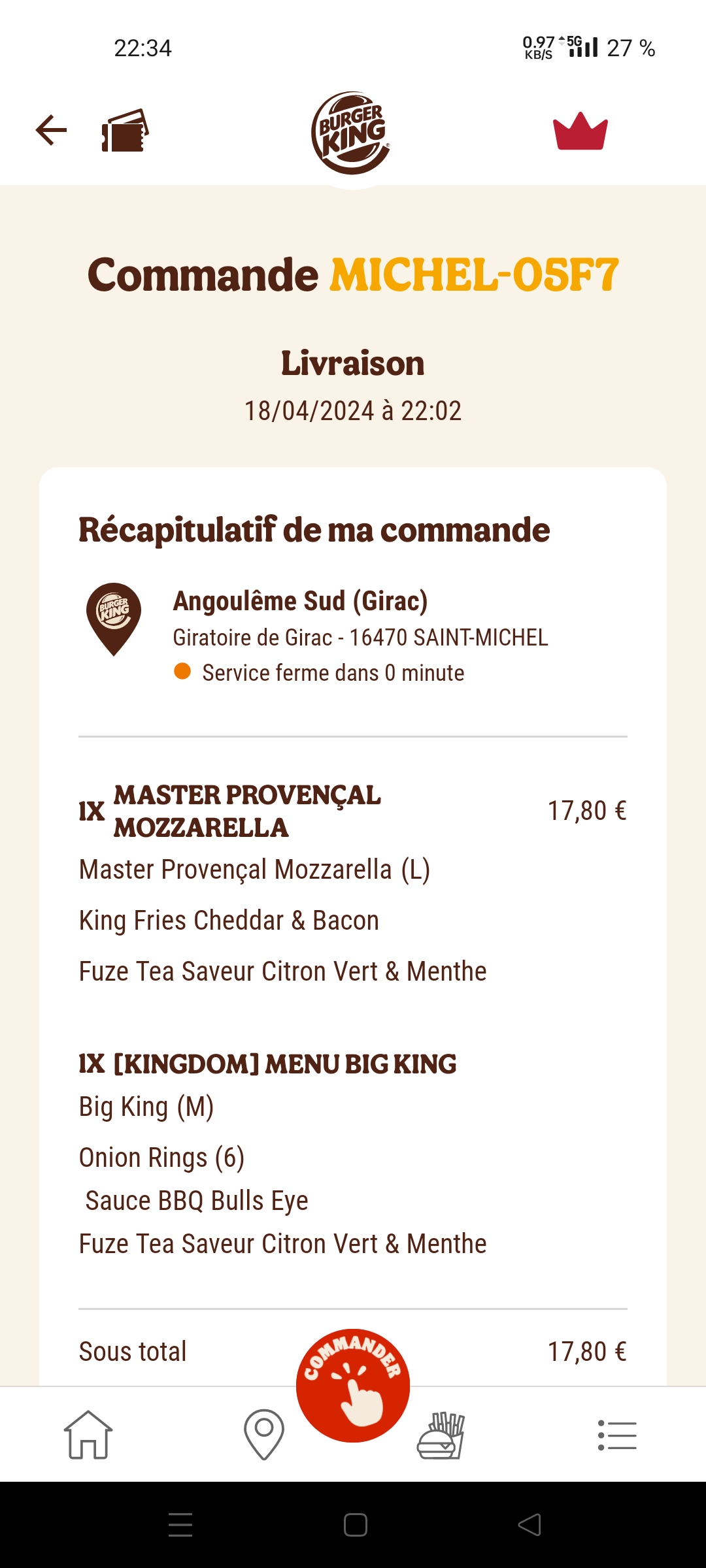Switch to the Home tab

[88, 1435]
